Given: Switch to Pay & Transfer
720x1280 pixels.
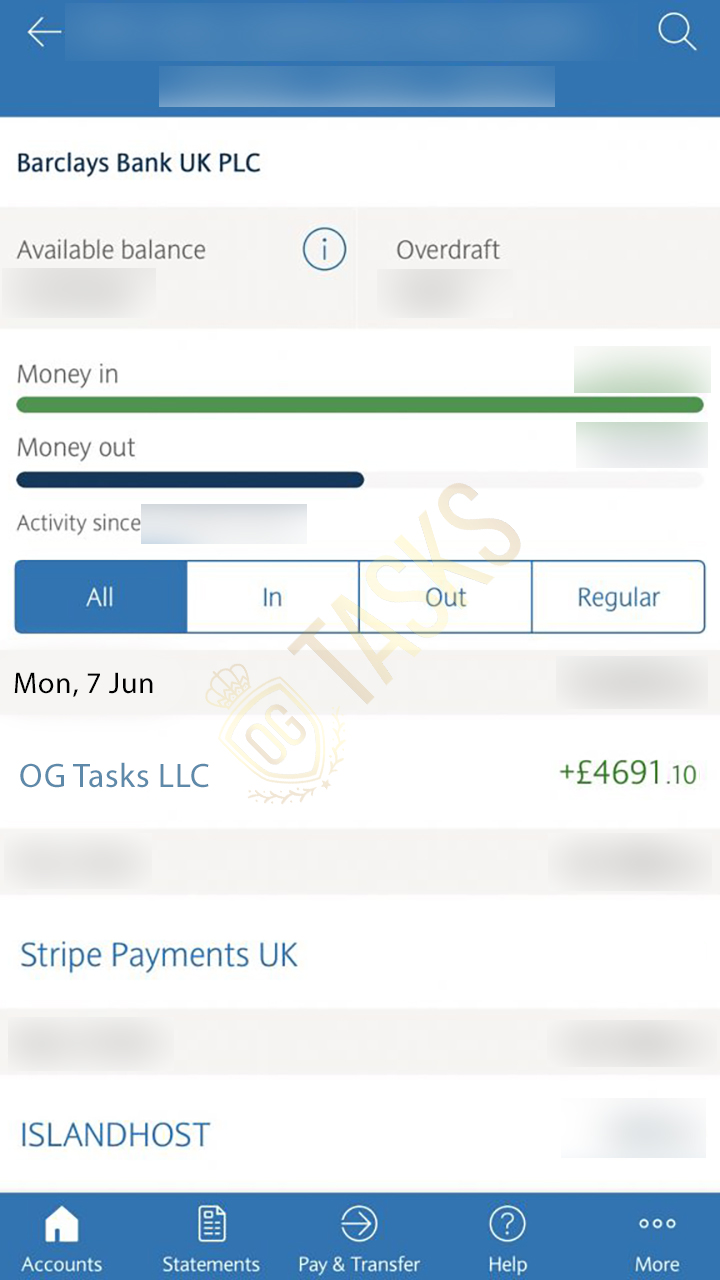Looking at the screenshot, I should [x=359, y=1238].
